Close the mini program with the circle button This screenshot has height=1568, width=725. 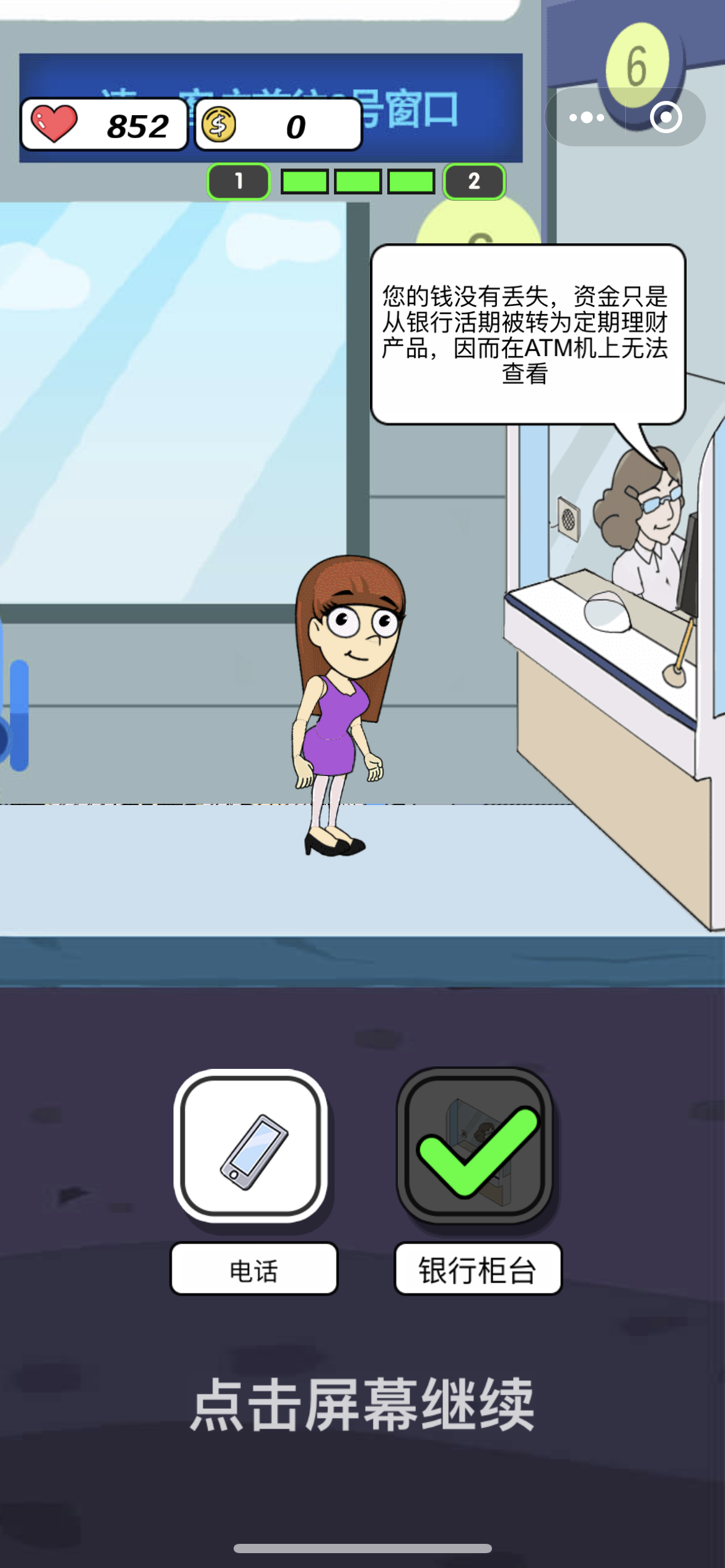click(x=666, y=117)
